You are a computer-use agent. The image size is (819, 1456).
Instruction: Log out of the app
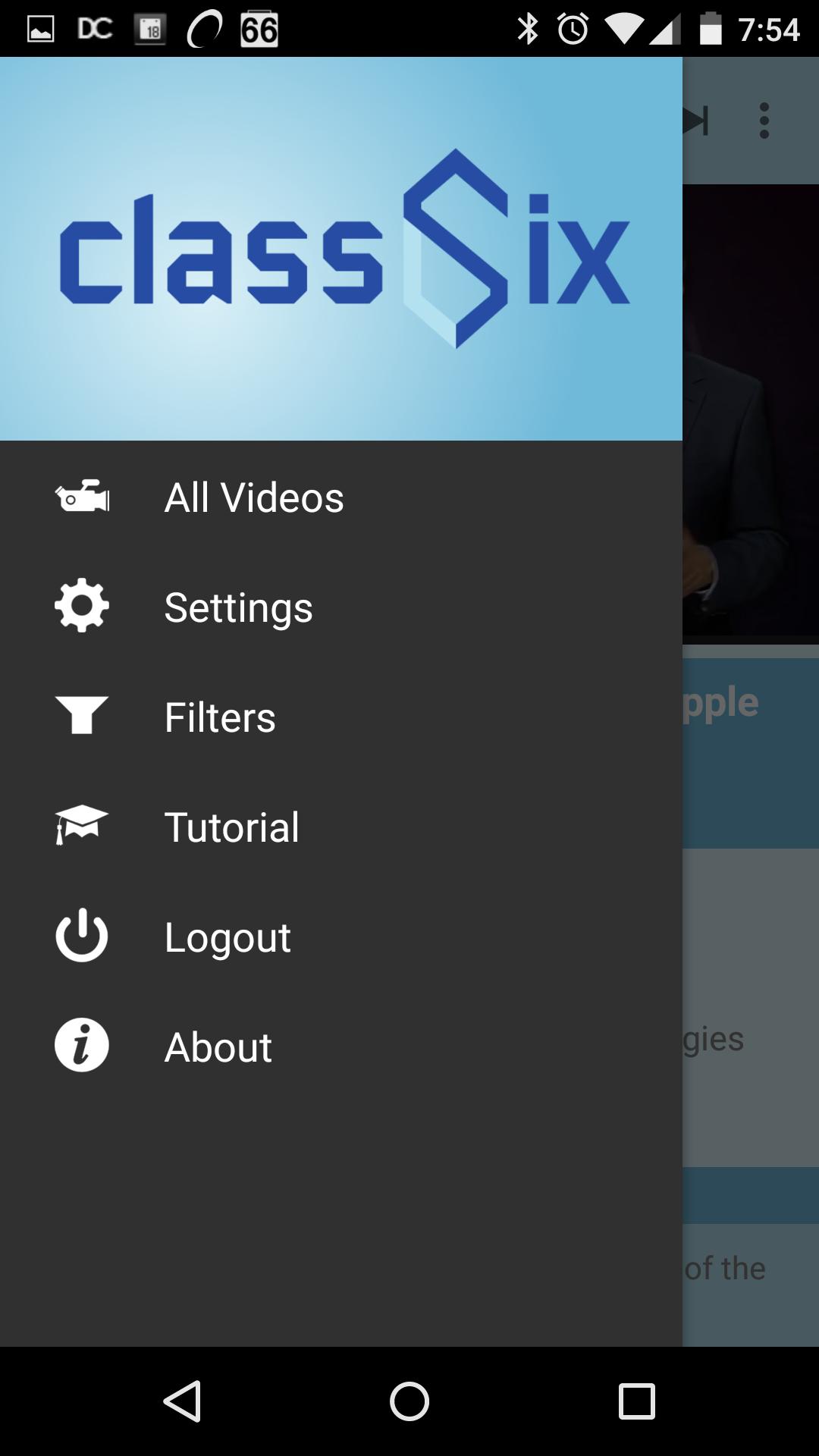(227, 937)
